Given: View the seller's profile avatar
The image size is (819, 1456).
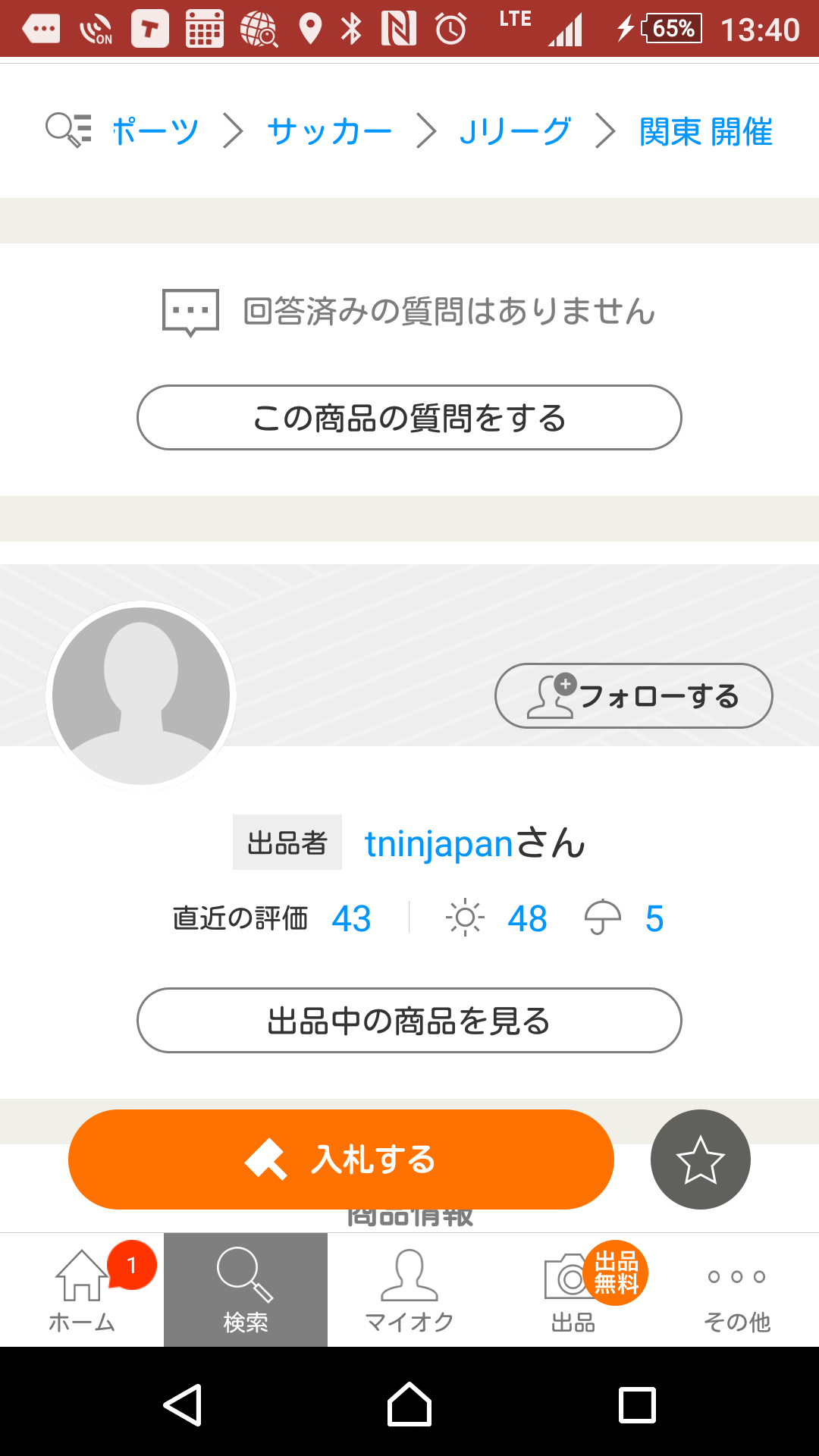Looking at the screenshot, I should click(141, 696).
